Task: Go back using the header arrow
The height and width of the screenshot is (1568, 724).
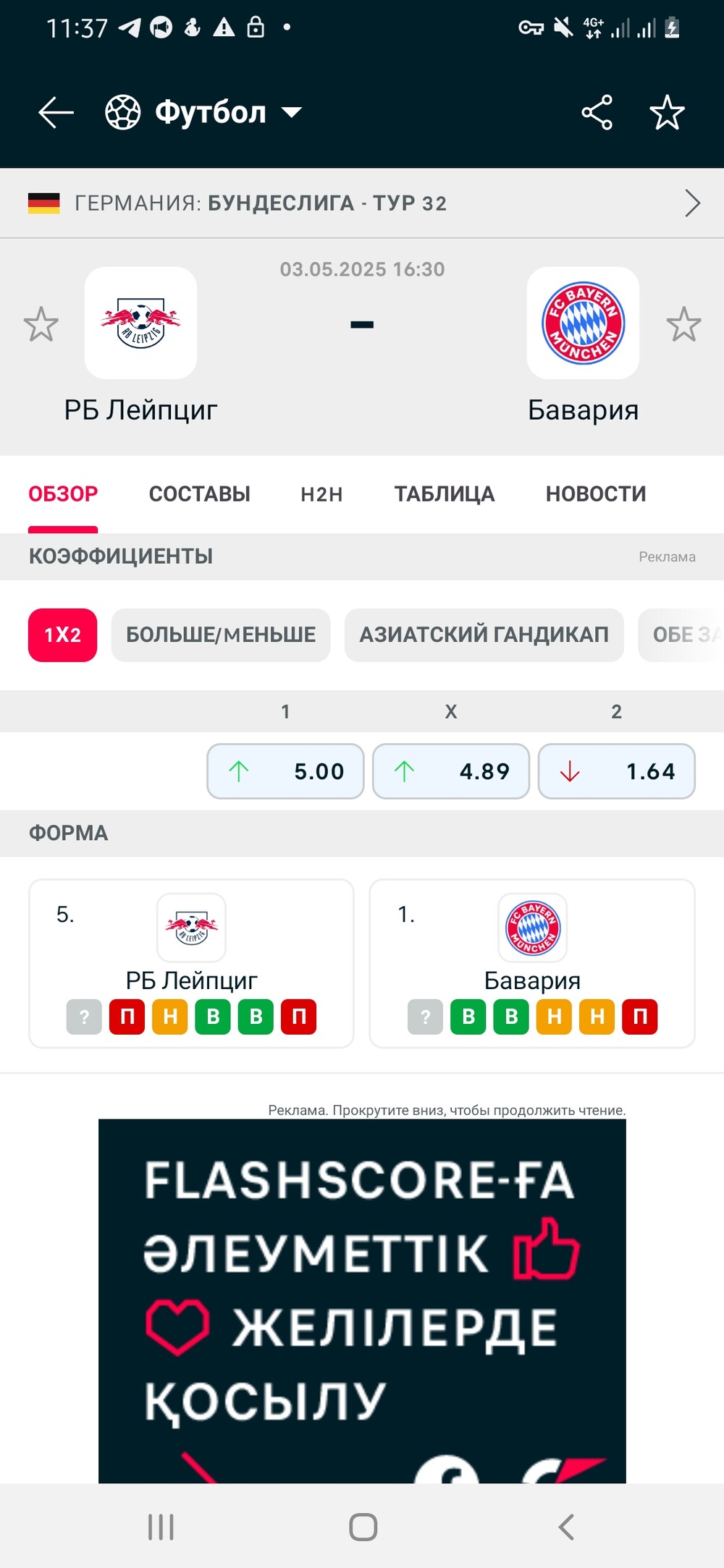Action: click(56, 113)
